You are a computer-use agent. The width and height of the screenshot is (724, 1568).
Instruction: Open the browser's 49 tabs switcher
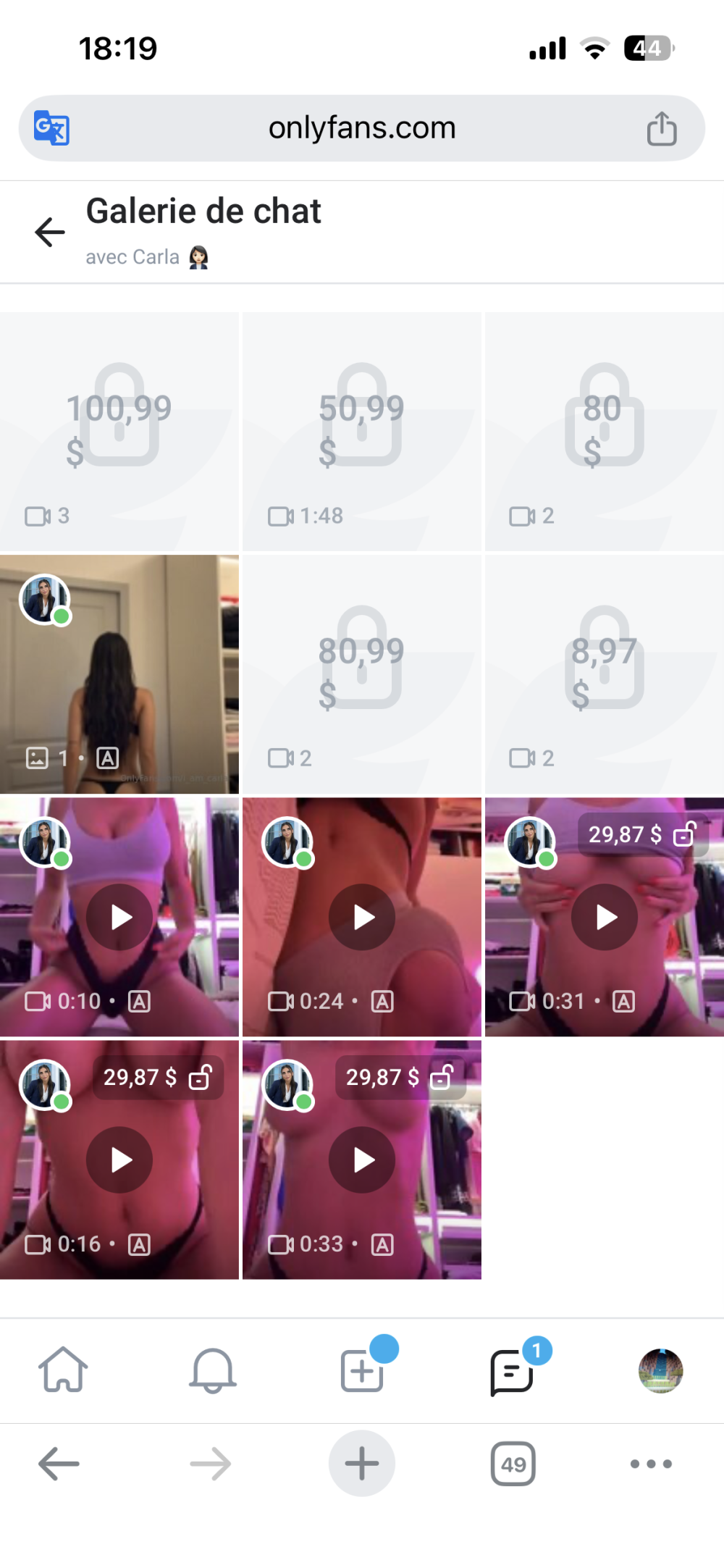tap(513, 1464)
